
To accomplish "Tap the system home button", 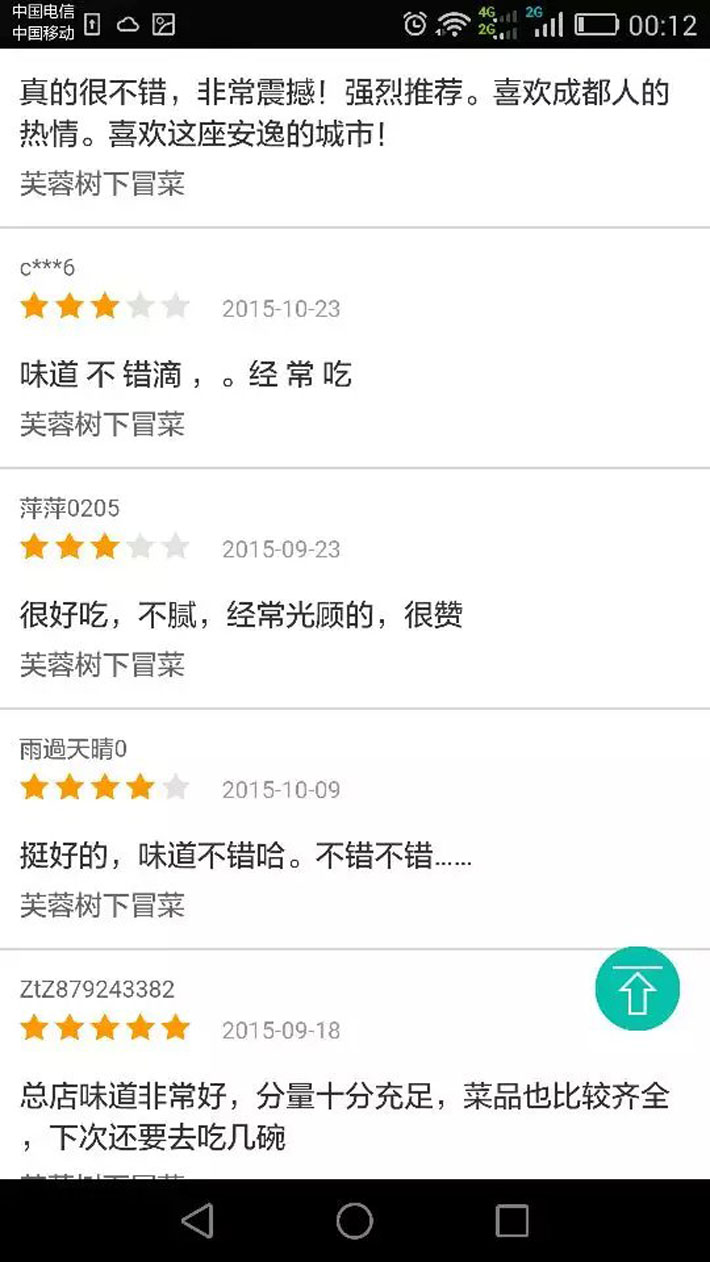I will click(355, 1221).
